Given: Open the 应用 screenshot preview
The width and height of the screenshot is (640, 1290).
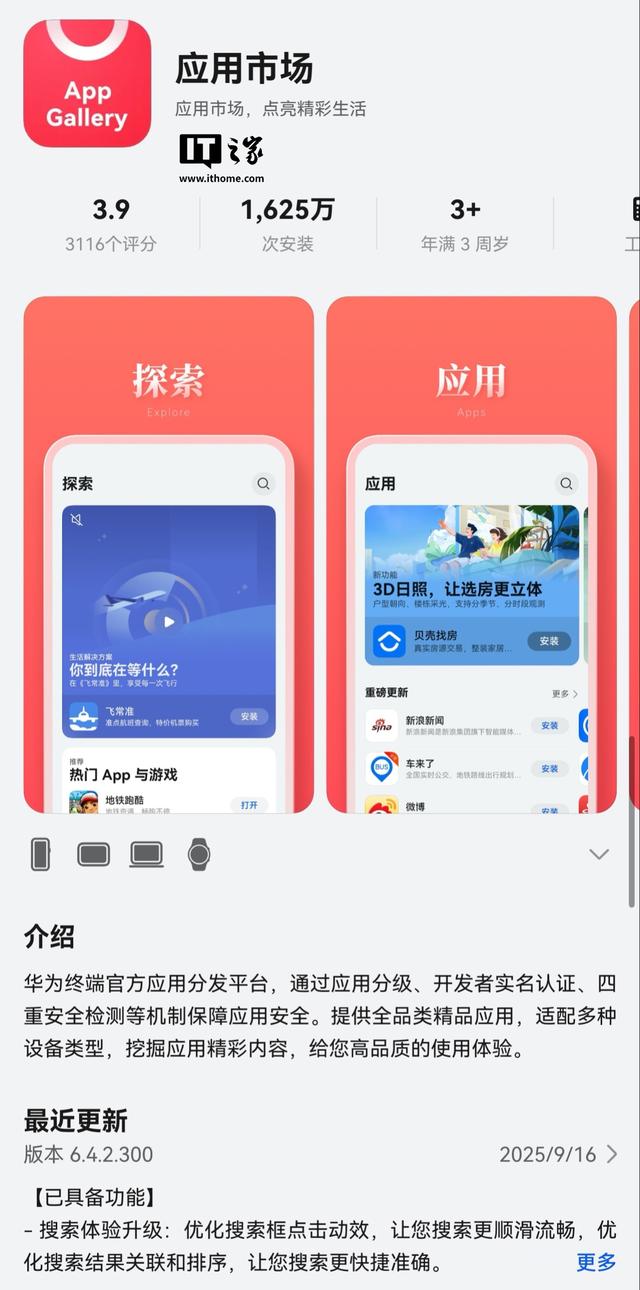Looking at the screenshot, I should (471, 555).
